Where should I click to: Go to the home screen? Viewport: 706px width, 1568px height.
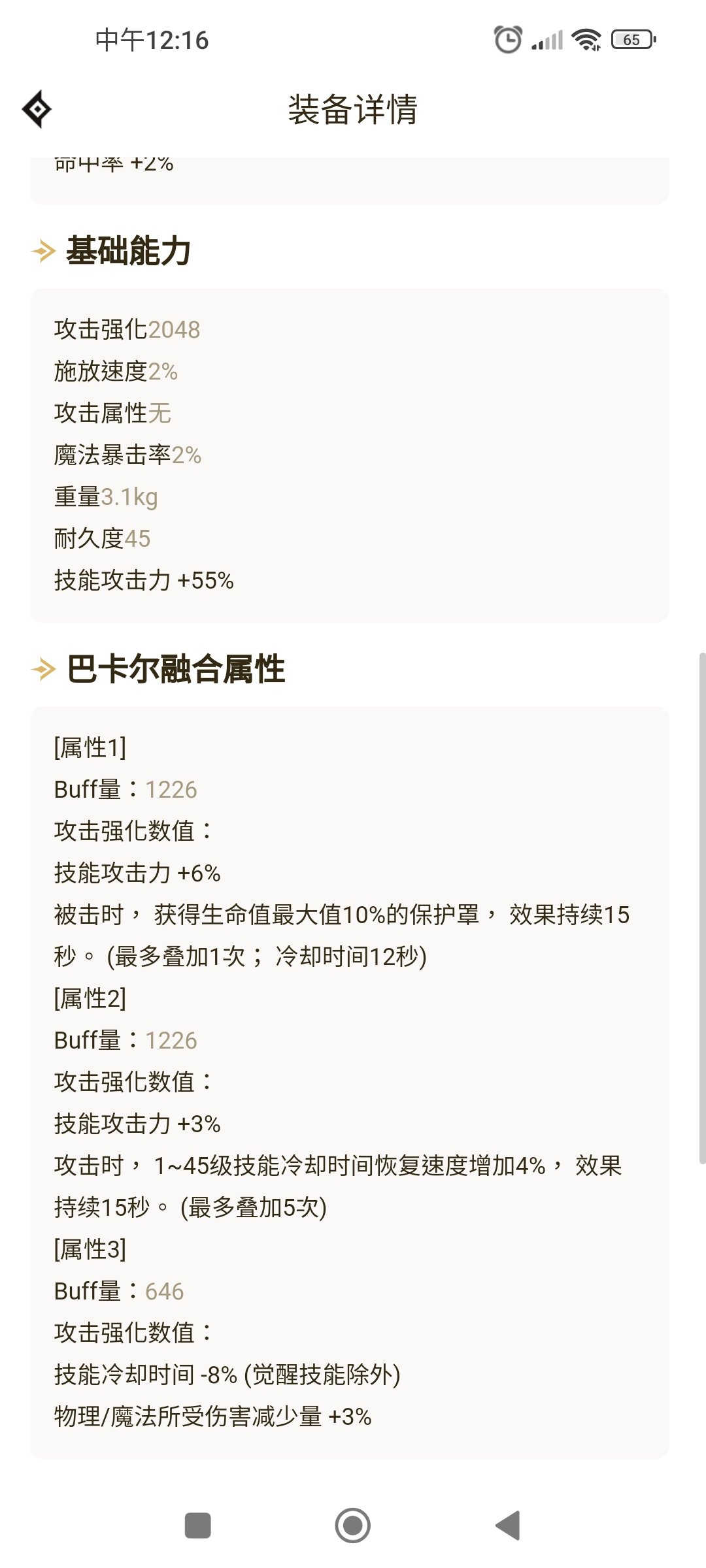point(353,1526)
